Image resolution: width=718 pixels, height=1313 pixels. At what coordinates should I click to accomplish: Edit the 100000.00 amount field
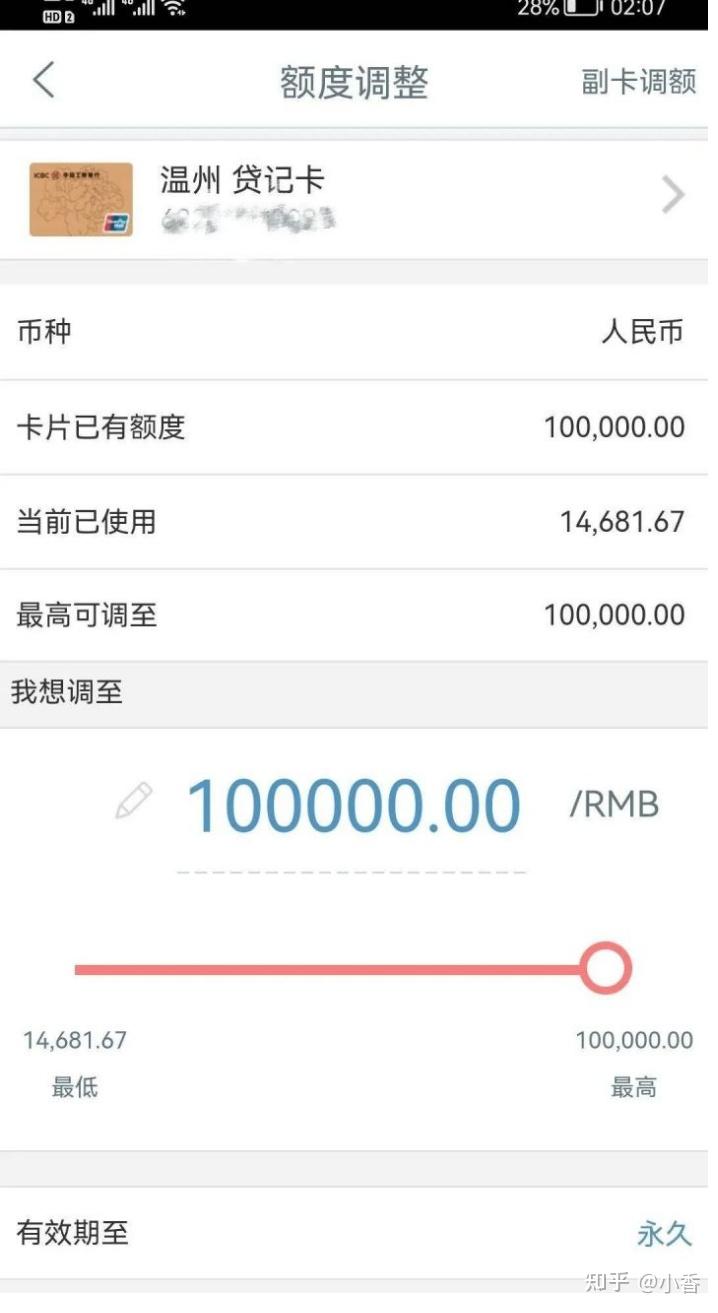pyautogui.click(x=353, y=806)
